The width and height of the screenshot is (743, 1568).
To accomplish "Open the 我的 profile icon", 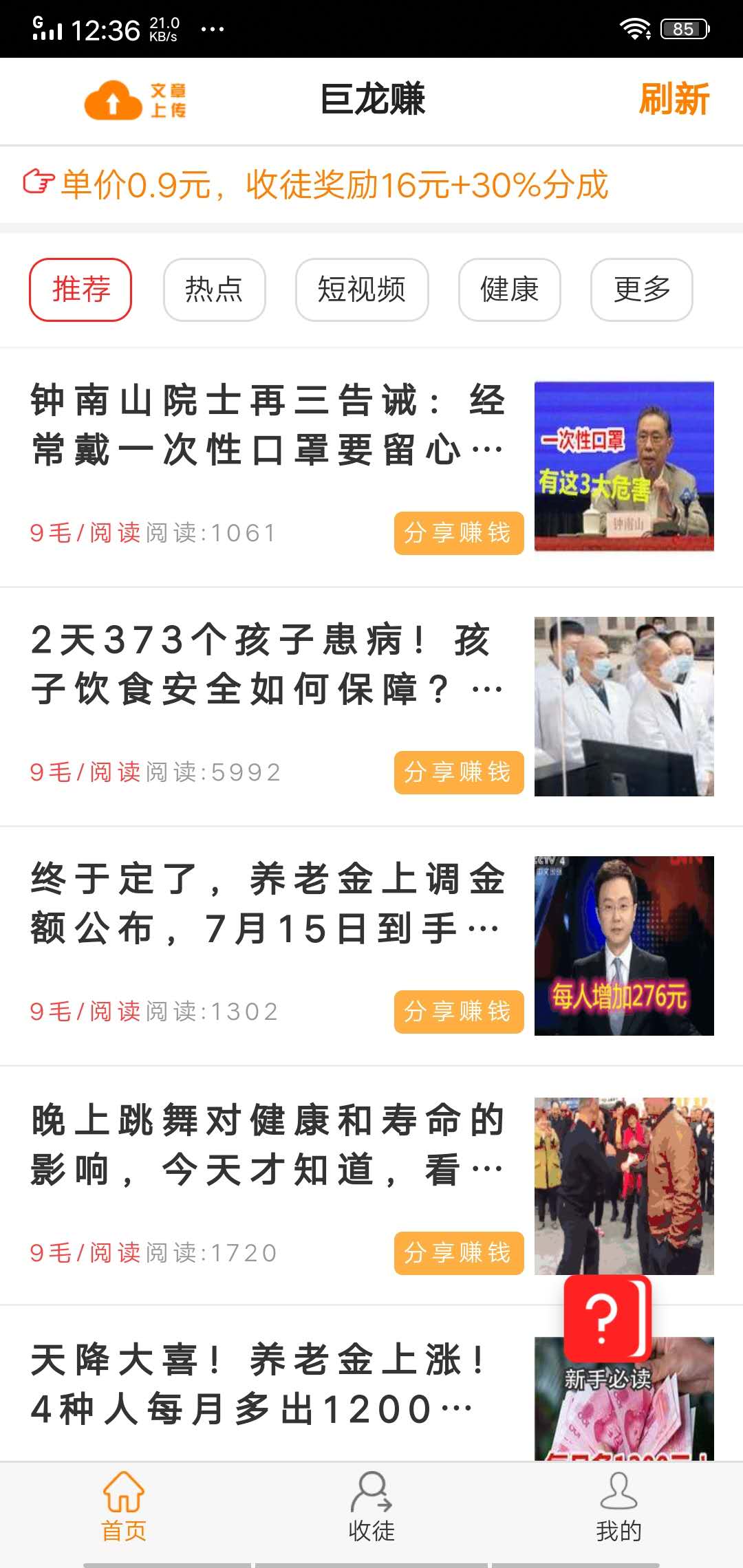I will coord(618,1490).
